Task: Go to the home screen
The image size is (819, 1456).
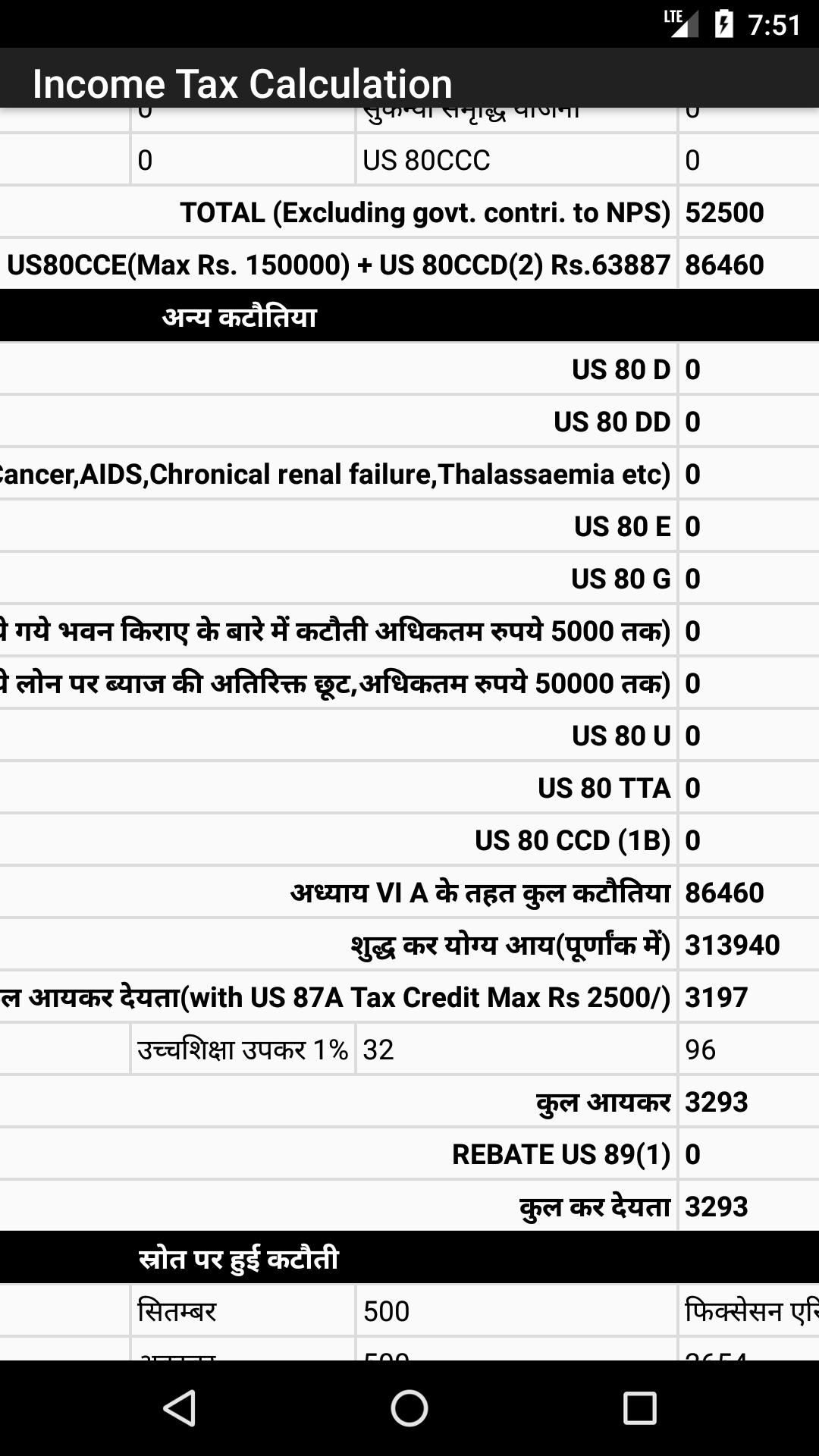Action: 409,1408
